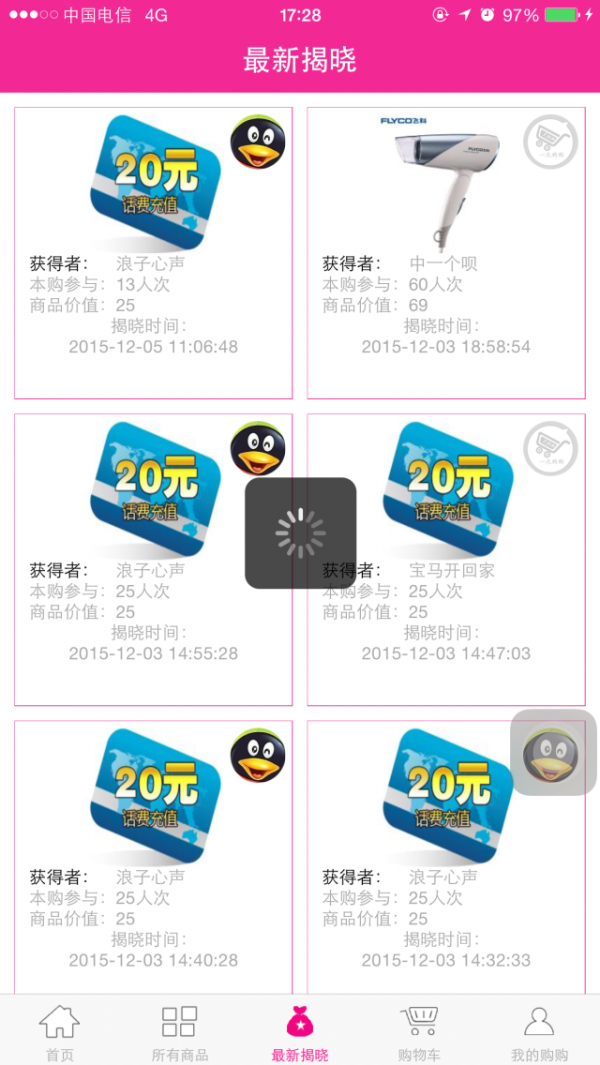Open the 购物车 shopping cart tab
600x1065 pixels.
(419, 1033)
